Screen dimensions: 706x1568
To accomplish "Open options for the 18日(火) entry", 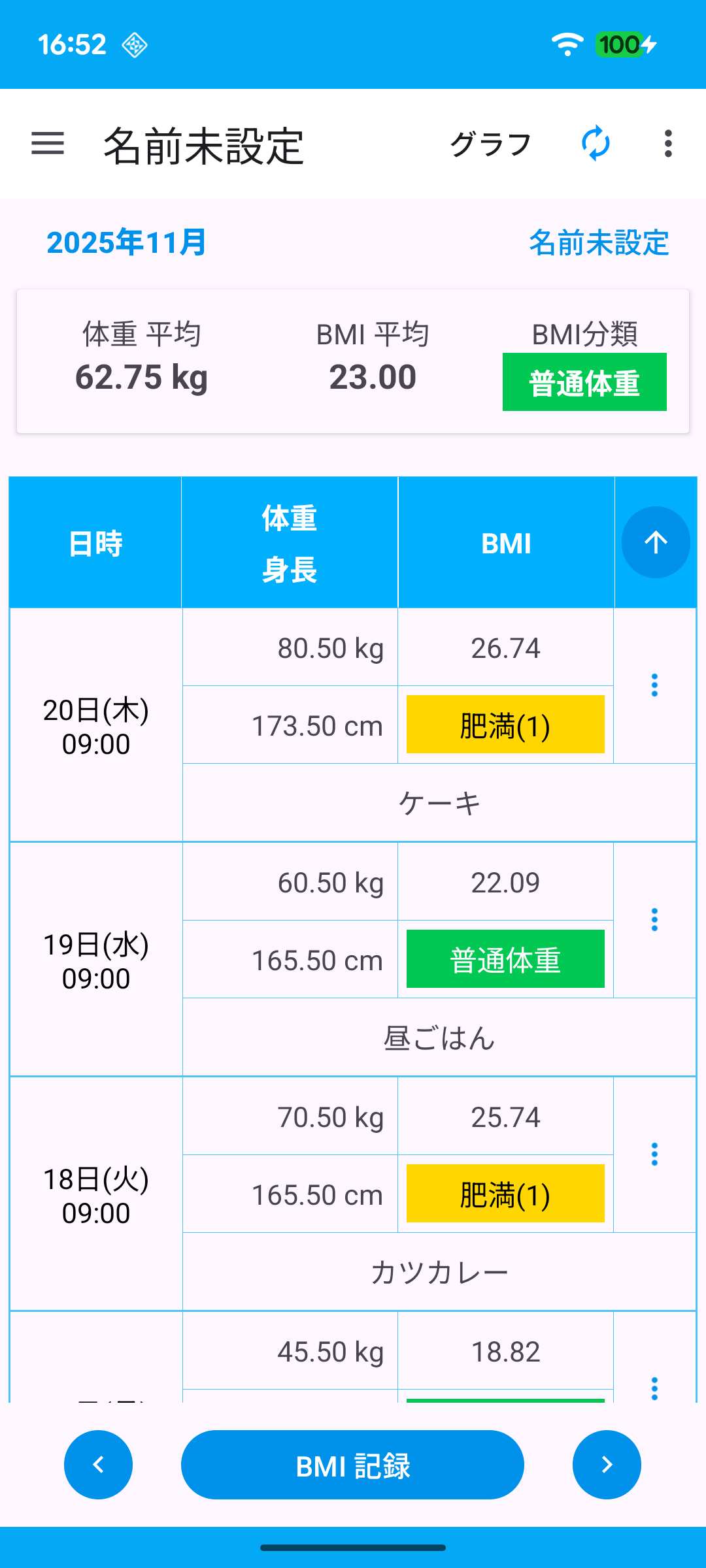I will click(x=654, y=1154).
